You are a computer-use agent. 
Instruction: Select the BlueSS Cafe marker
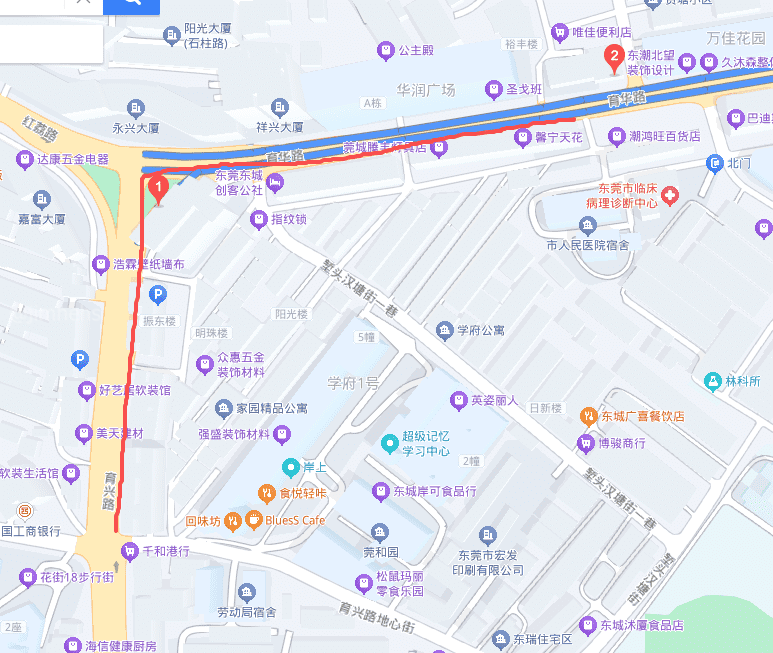pyautogui.click(x=254, y=520)
